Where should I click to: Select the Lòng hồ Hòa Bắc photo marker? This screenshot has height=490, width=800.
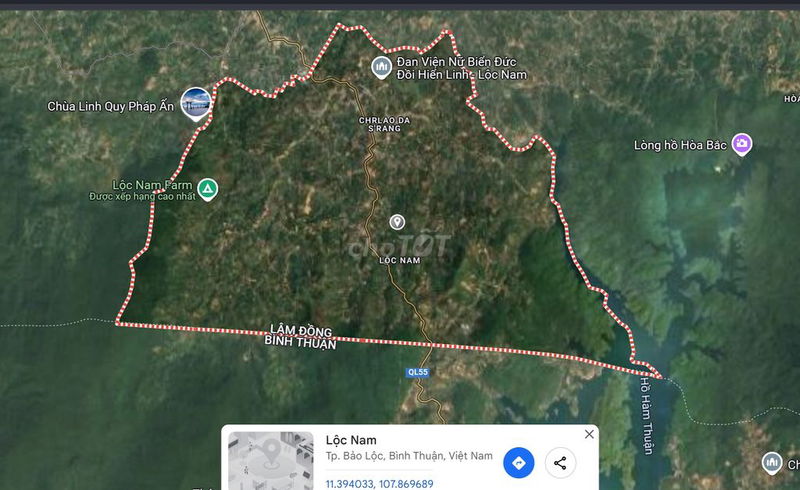[x=742, y=145]
